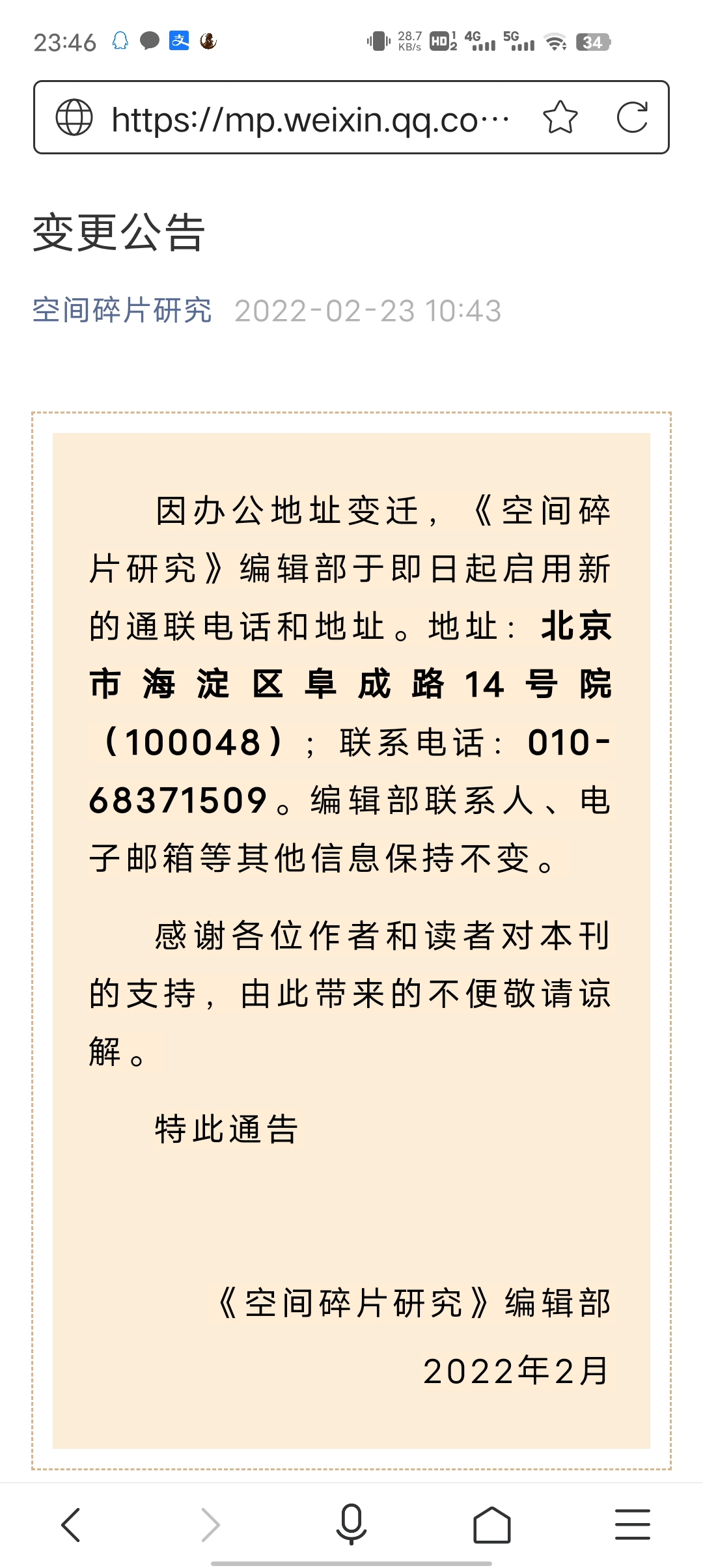
Task: Go forward to the next page
Action: 211,1525
